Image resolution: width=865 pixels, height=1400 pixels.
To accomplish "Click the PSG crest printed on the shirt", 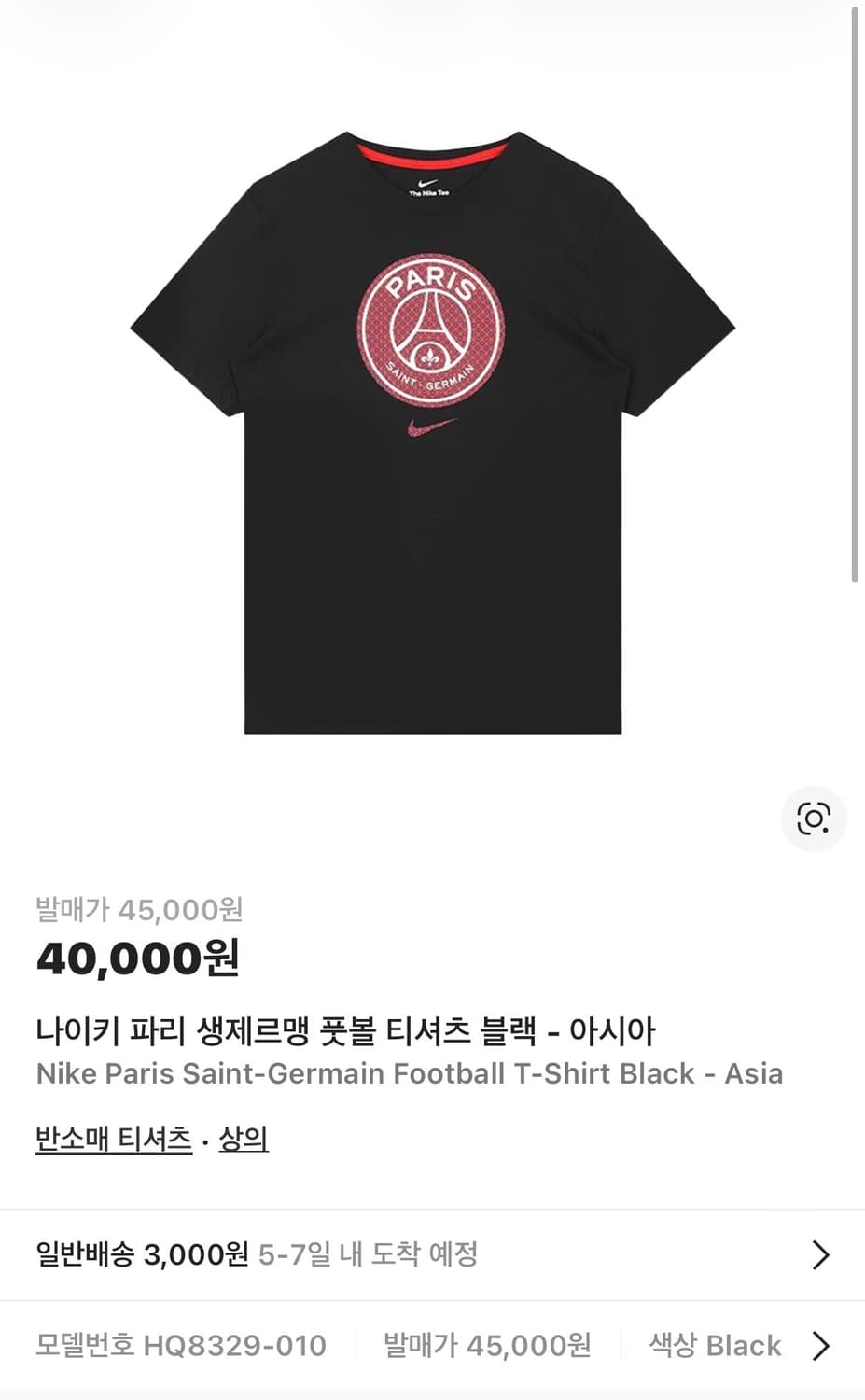I will (x=431, y=327).
